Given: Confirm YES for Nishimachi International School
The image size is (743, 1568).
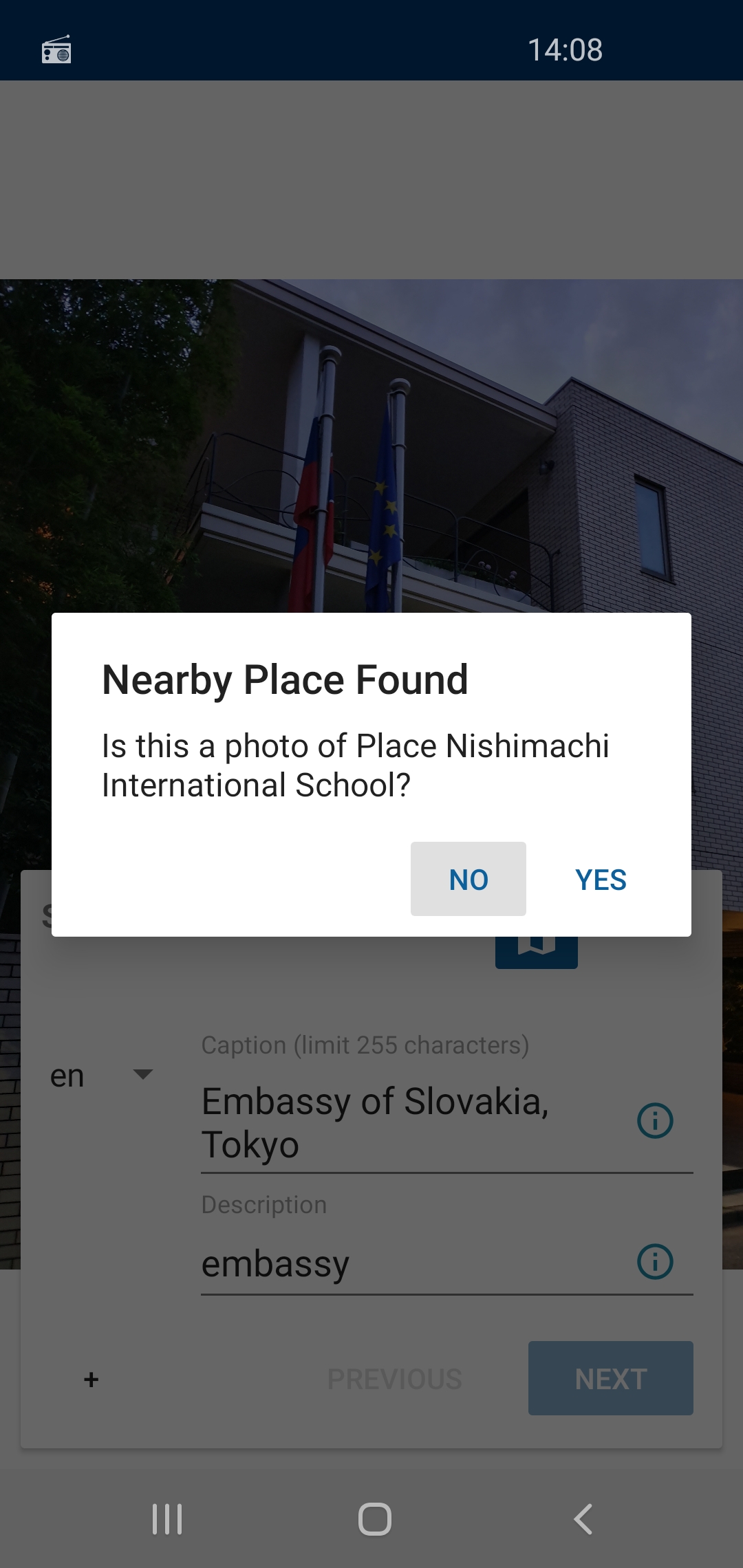Looking at the screenshot, I should coord(601,879).
